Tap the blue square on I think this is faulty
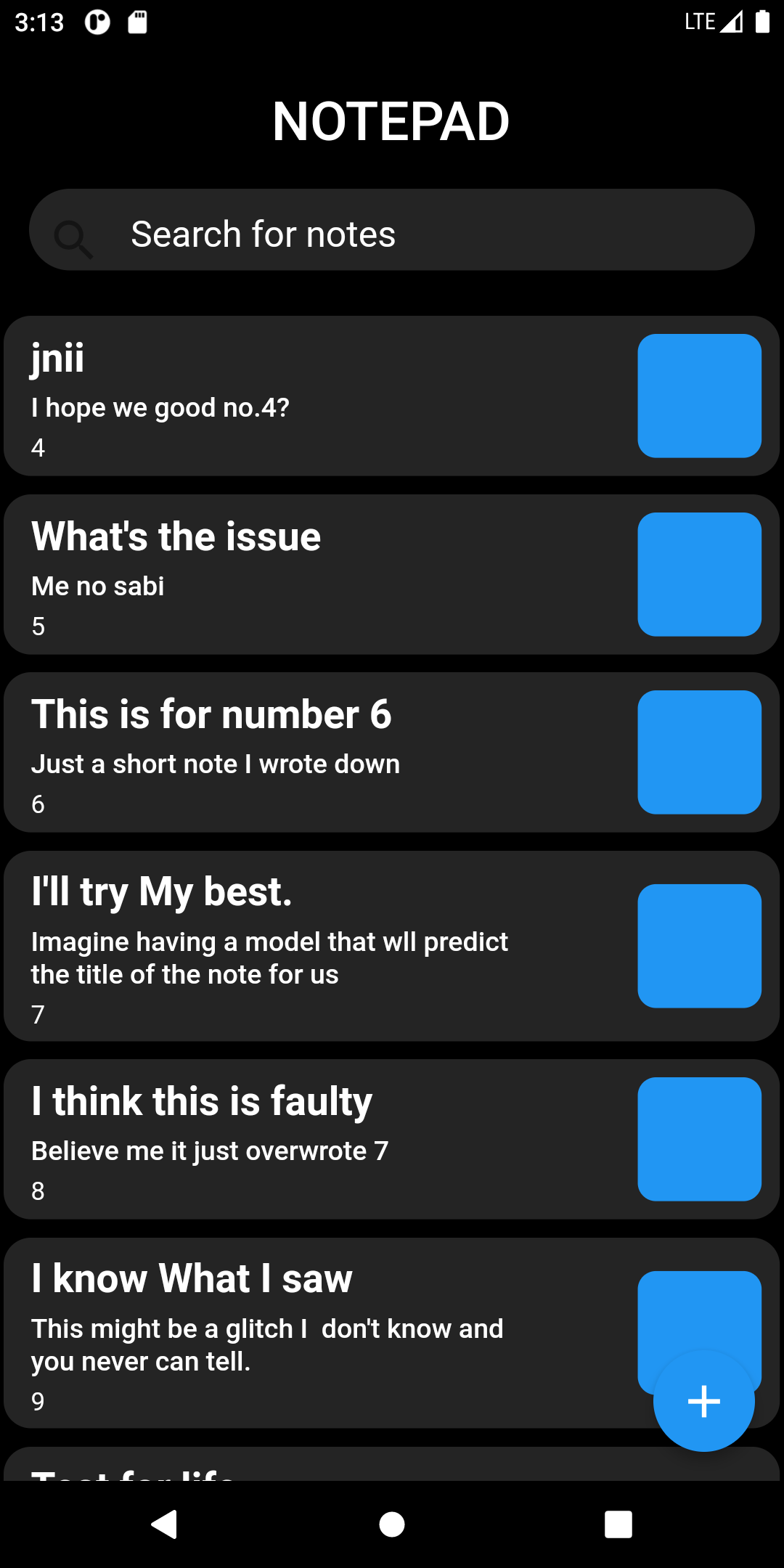The image size is (784, 1568). 699,1139
